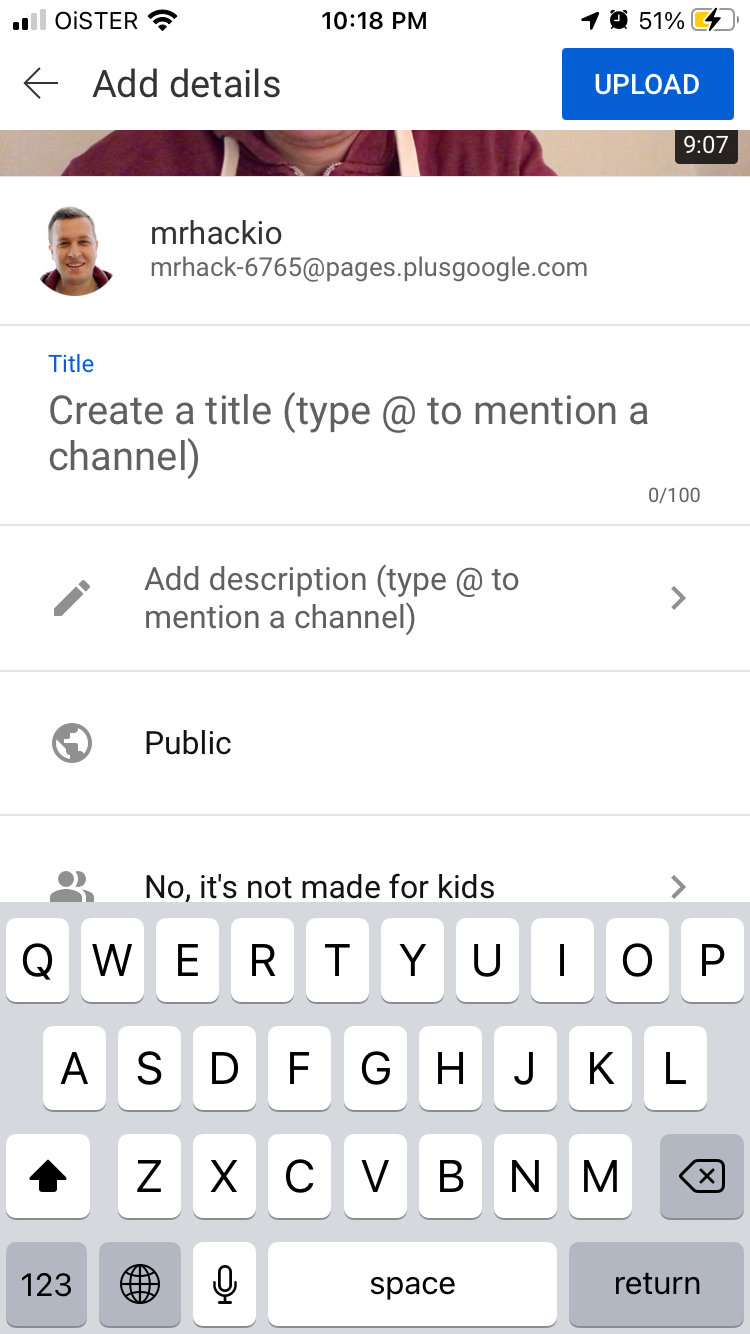Go back using the arrow icon

pyautogui.click(x=41, y=84)
